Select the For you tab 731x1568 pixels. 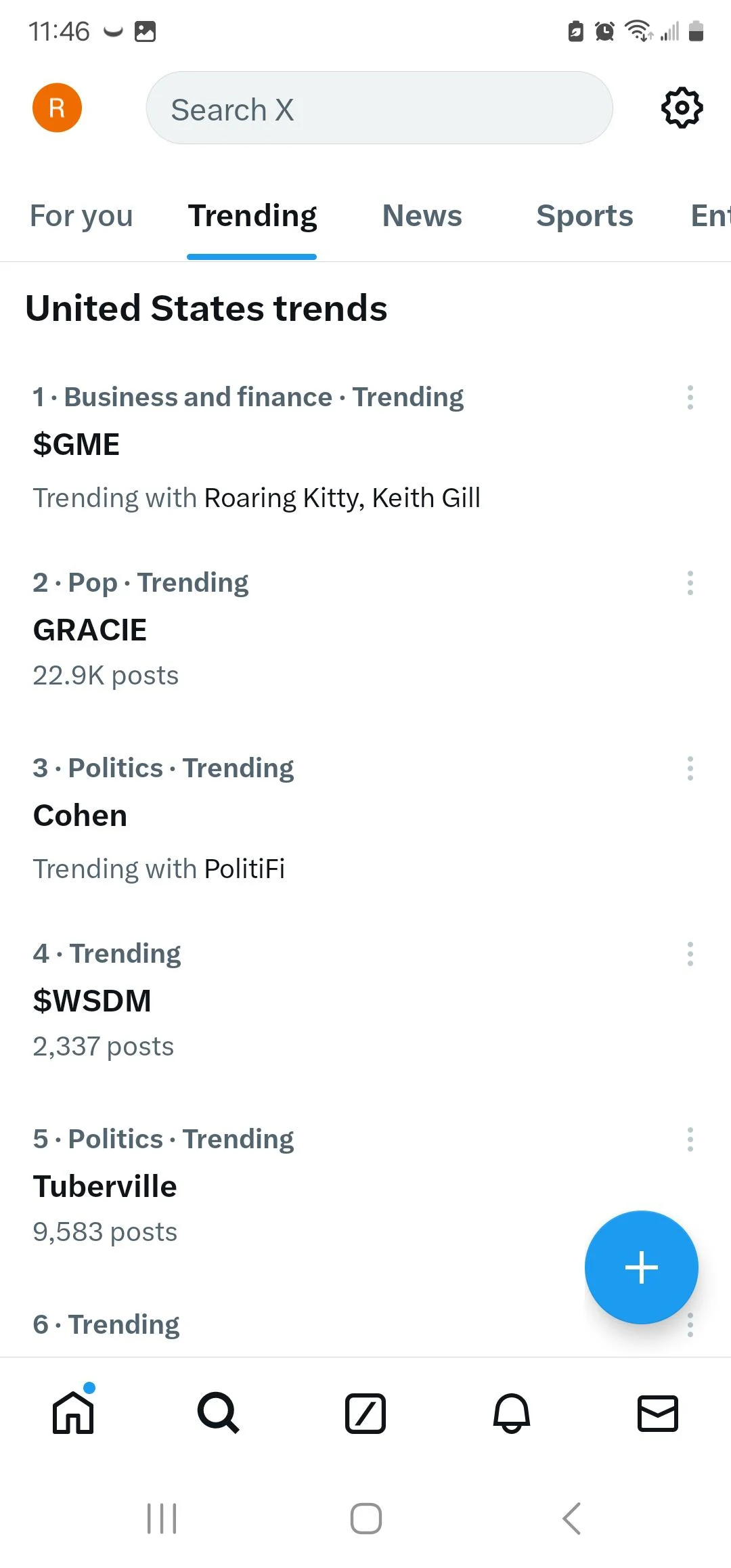[81, 216]
